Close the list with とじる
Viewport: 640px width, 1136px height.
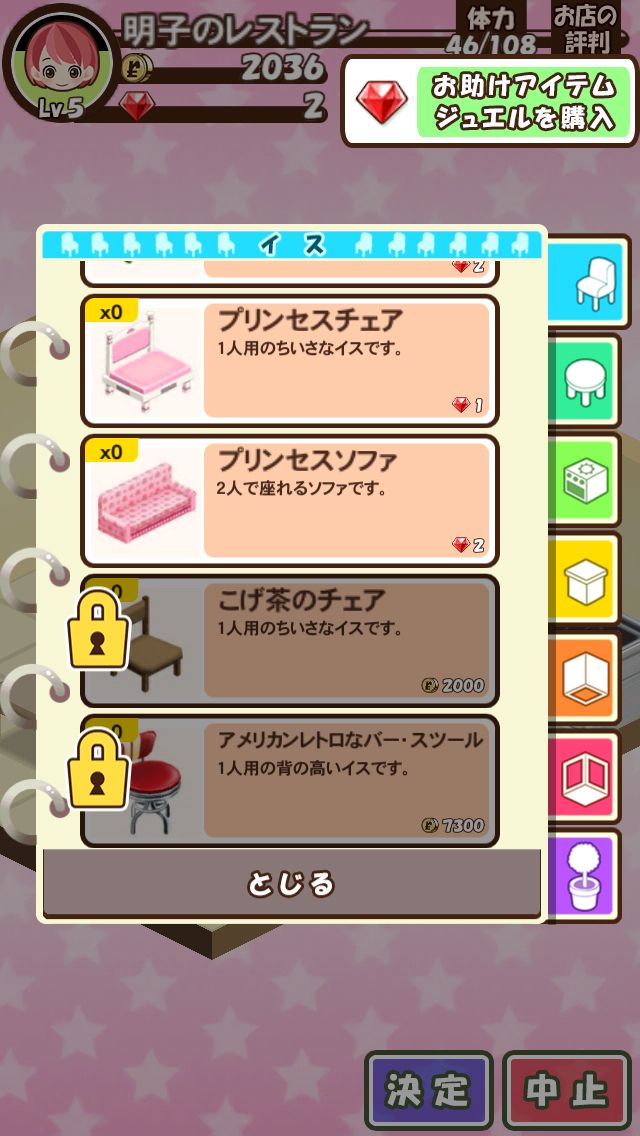tap(291, 884)
